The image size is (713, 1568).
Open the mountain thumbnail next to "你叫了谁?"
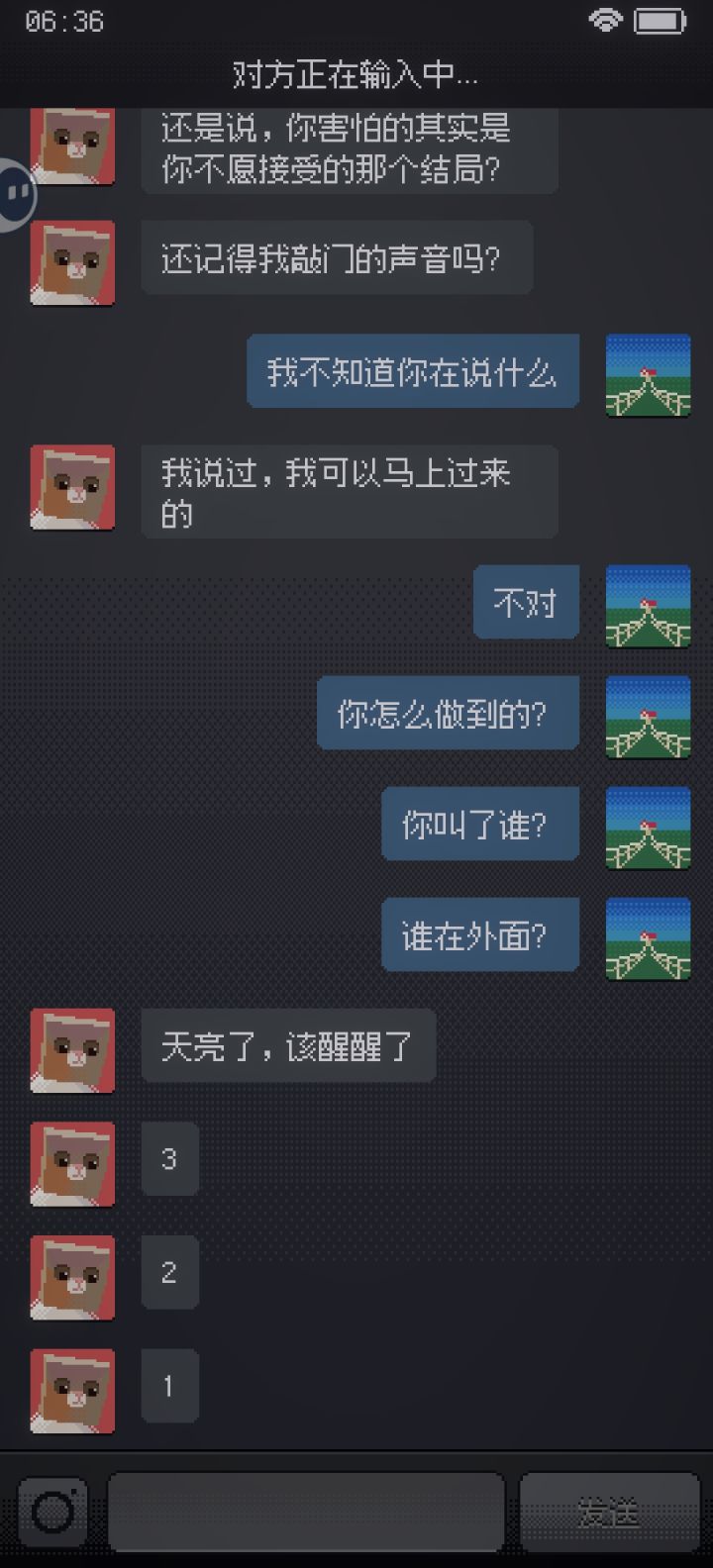pos(647,828)
